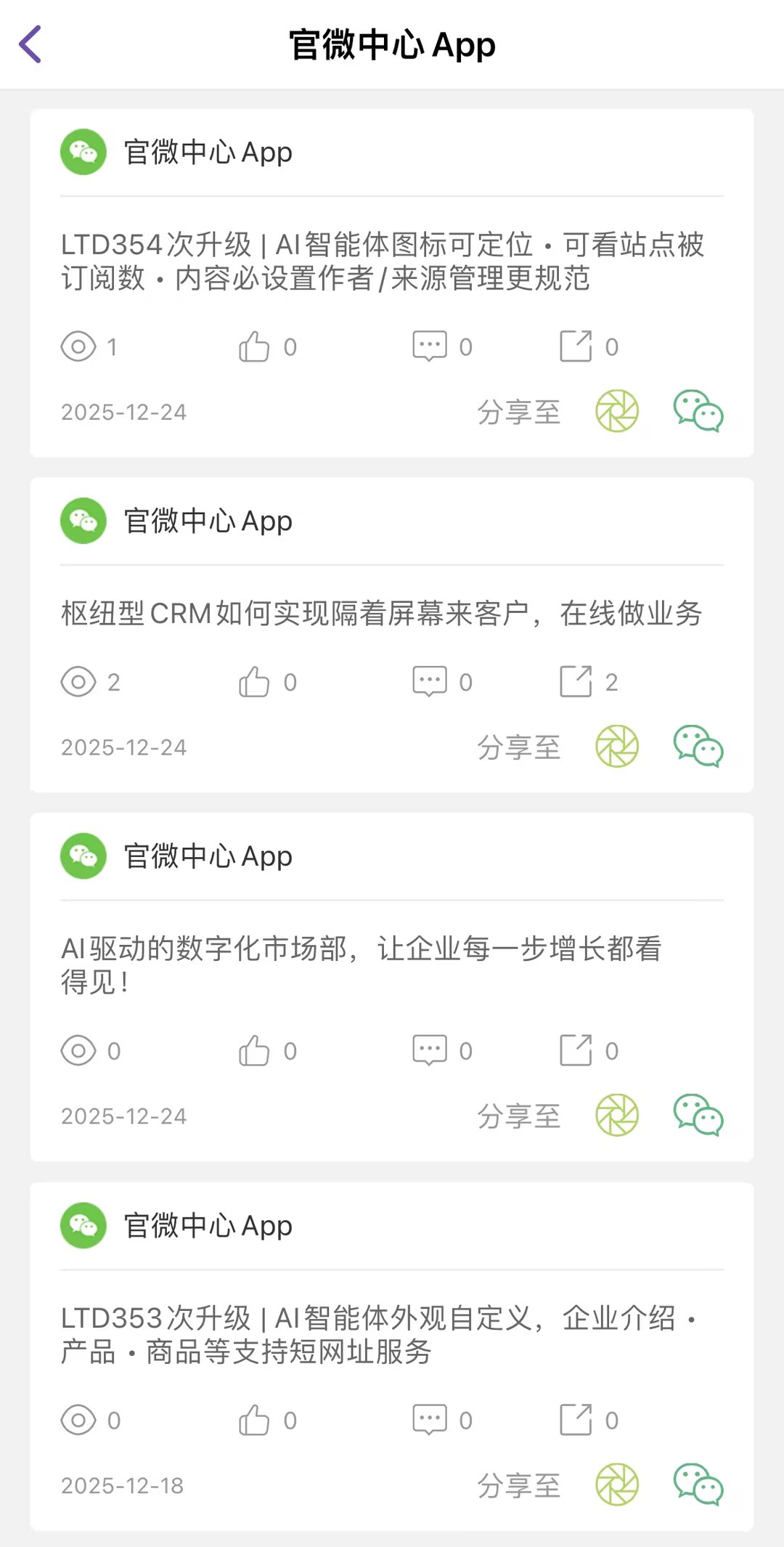784x1547 pixels.
Task: Share LTD353次升级 post to WeChat Moments
Action: (x=617, y=1485)
